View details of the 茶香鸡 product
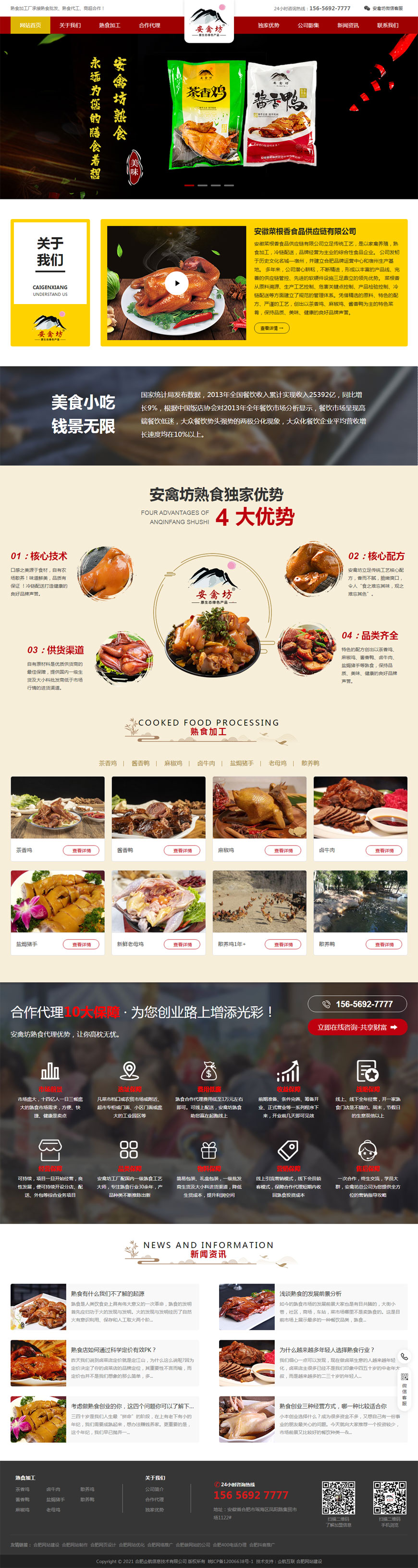This screenshot has height=1568, width=418. coord(82,851)
